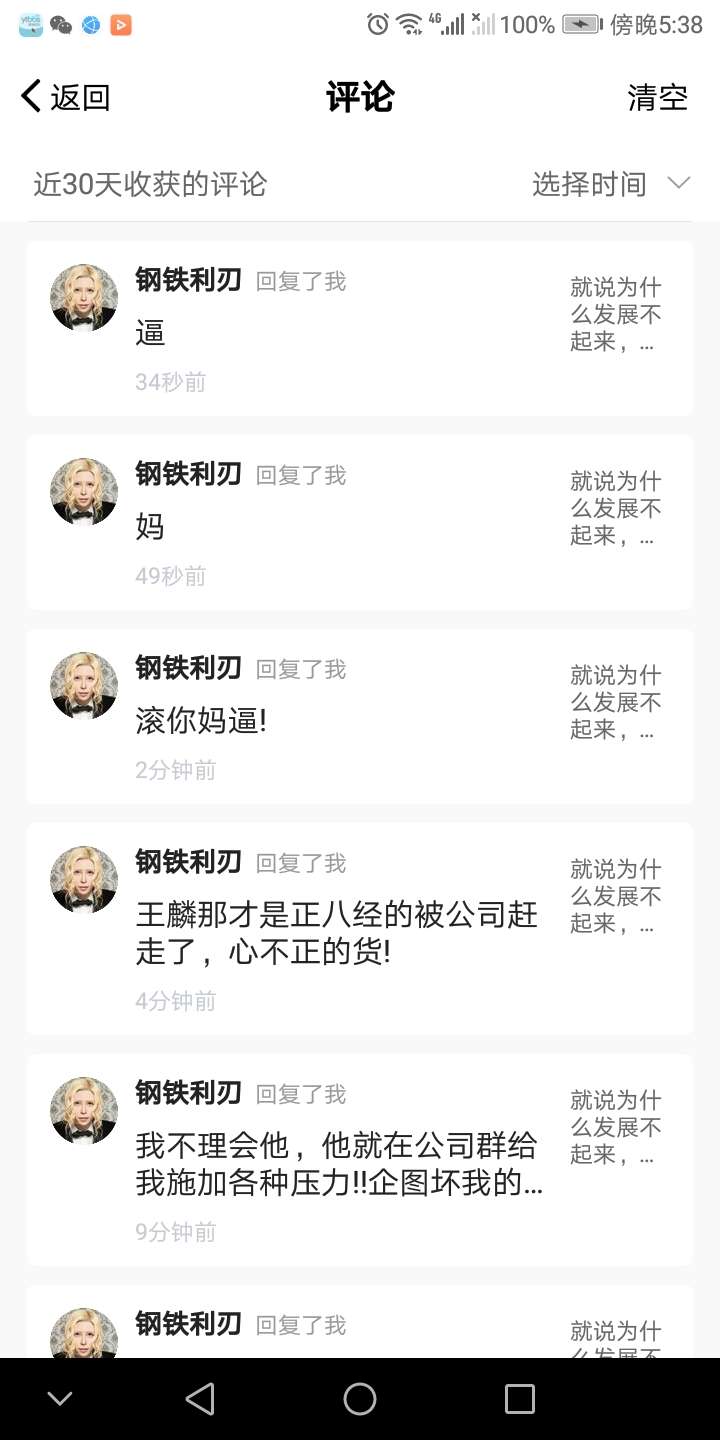Viewport: 720px width, 1440px height.
Task: Open recent apps from navigation bar
Action: click(519, 1399)
